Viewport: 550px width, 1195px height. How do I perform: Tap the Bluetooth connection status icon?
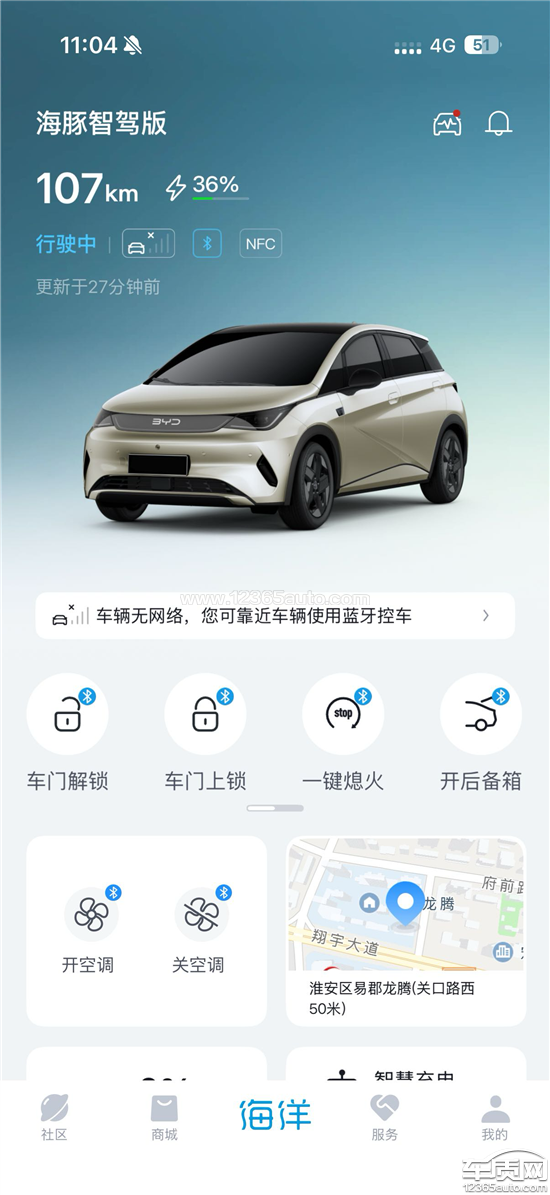pos(206,243)
